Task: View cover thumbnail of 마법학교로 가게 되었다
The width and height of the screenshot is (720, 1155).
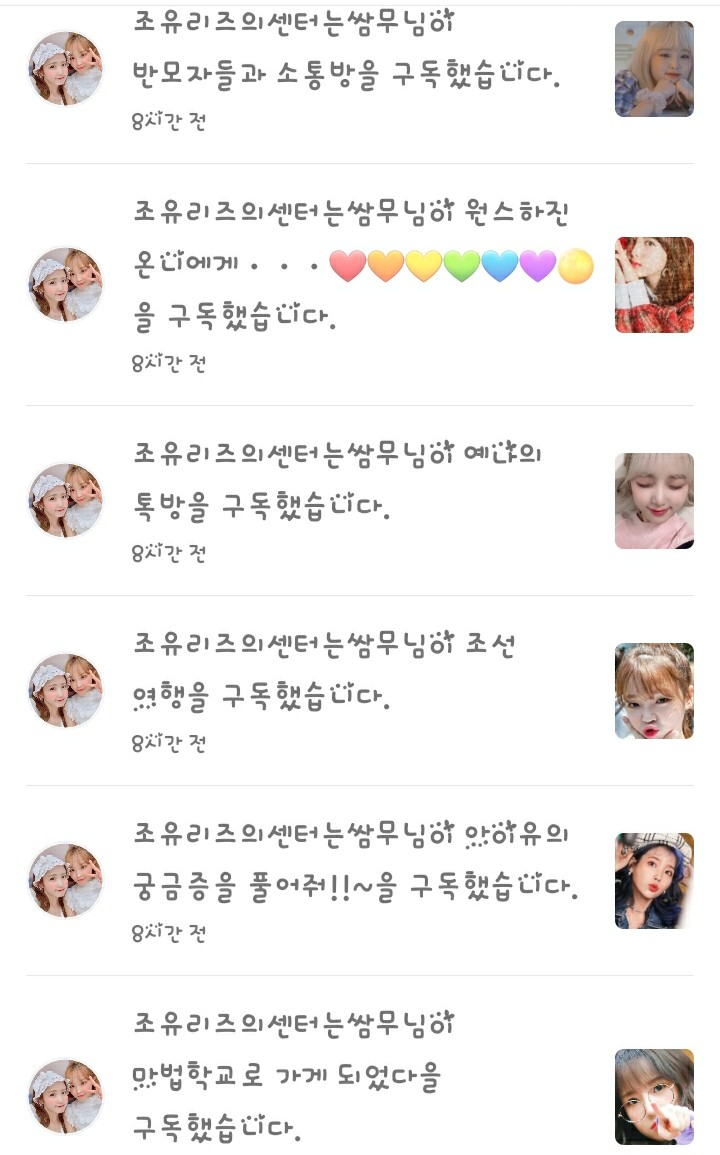Action: [654, 1096]
